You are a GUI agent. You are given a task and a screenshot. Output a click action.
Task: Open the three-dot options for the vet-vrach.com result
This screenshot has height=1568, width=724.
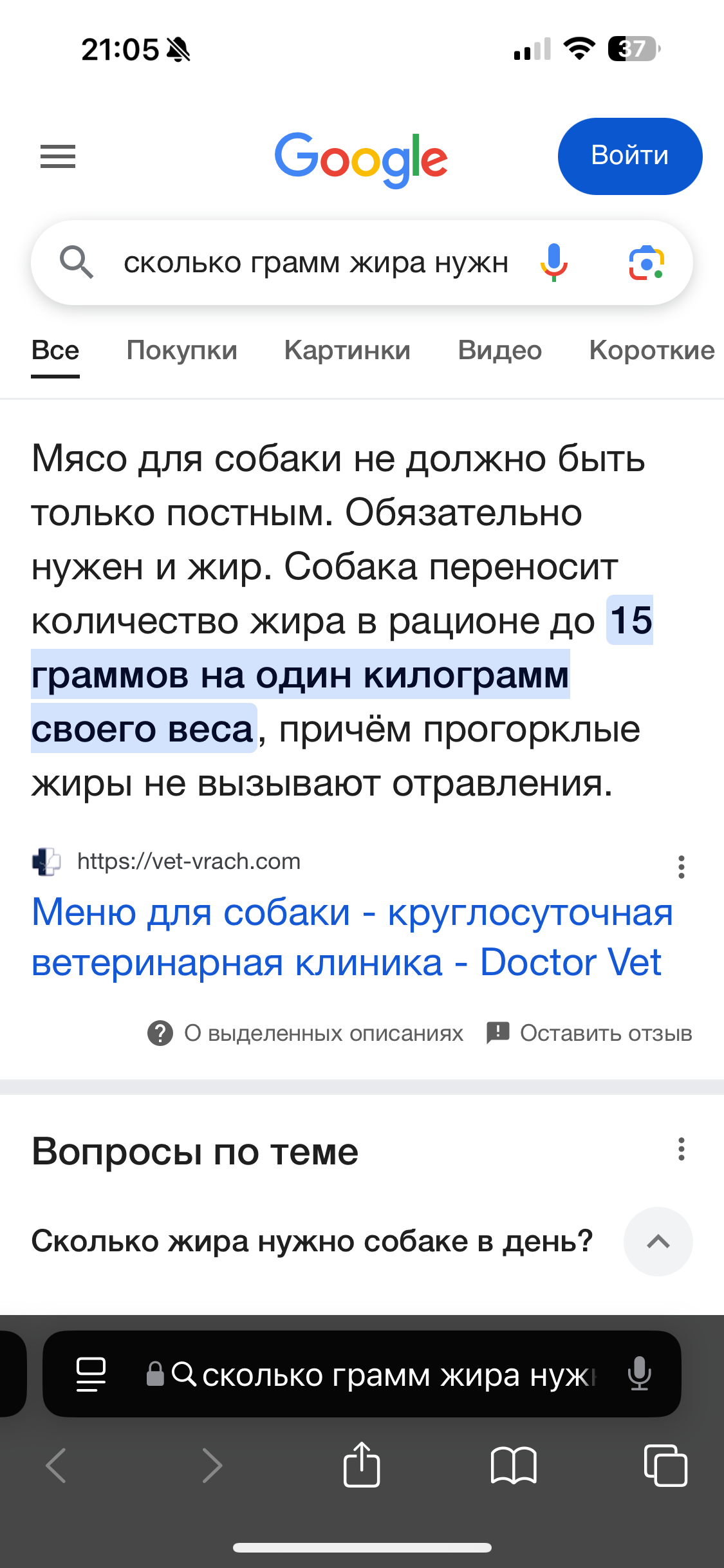(x=682, y=867)
